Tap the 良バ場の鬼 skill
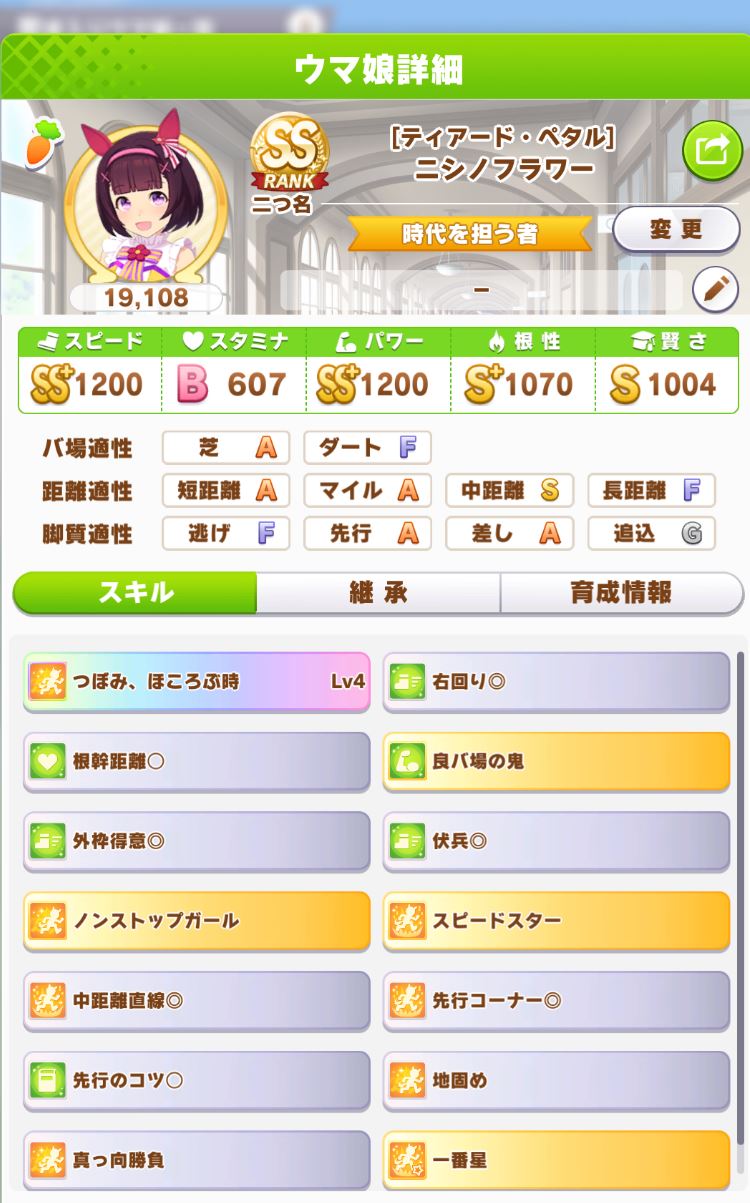This screenshot has height=1203, width=750. tap(556, 762)
